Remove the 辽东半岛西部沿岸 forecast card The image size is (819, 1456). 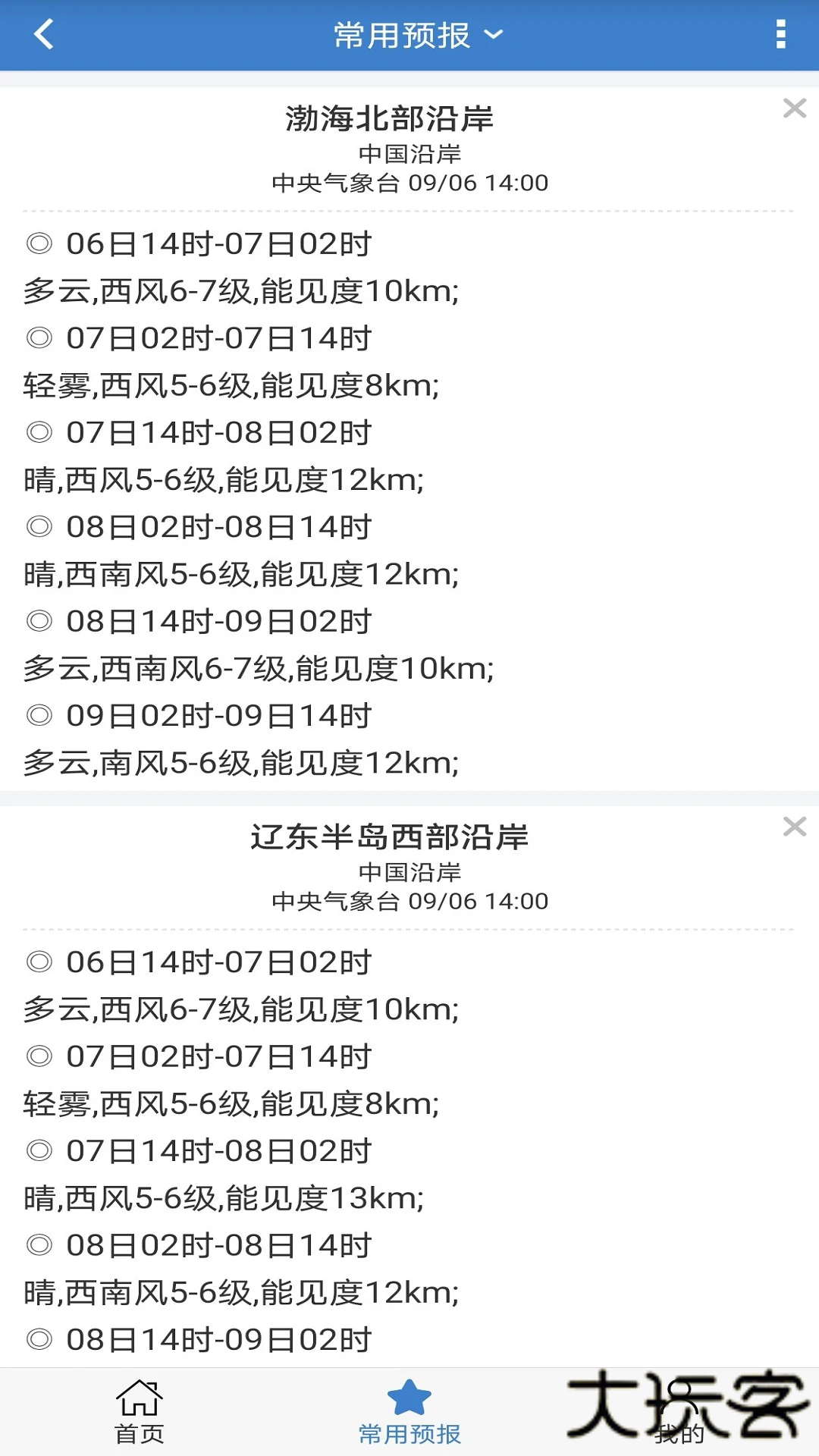793,827
